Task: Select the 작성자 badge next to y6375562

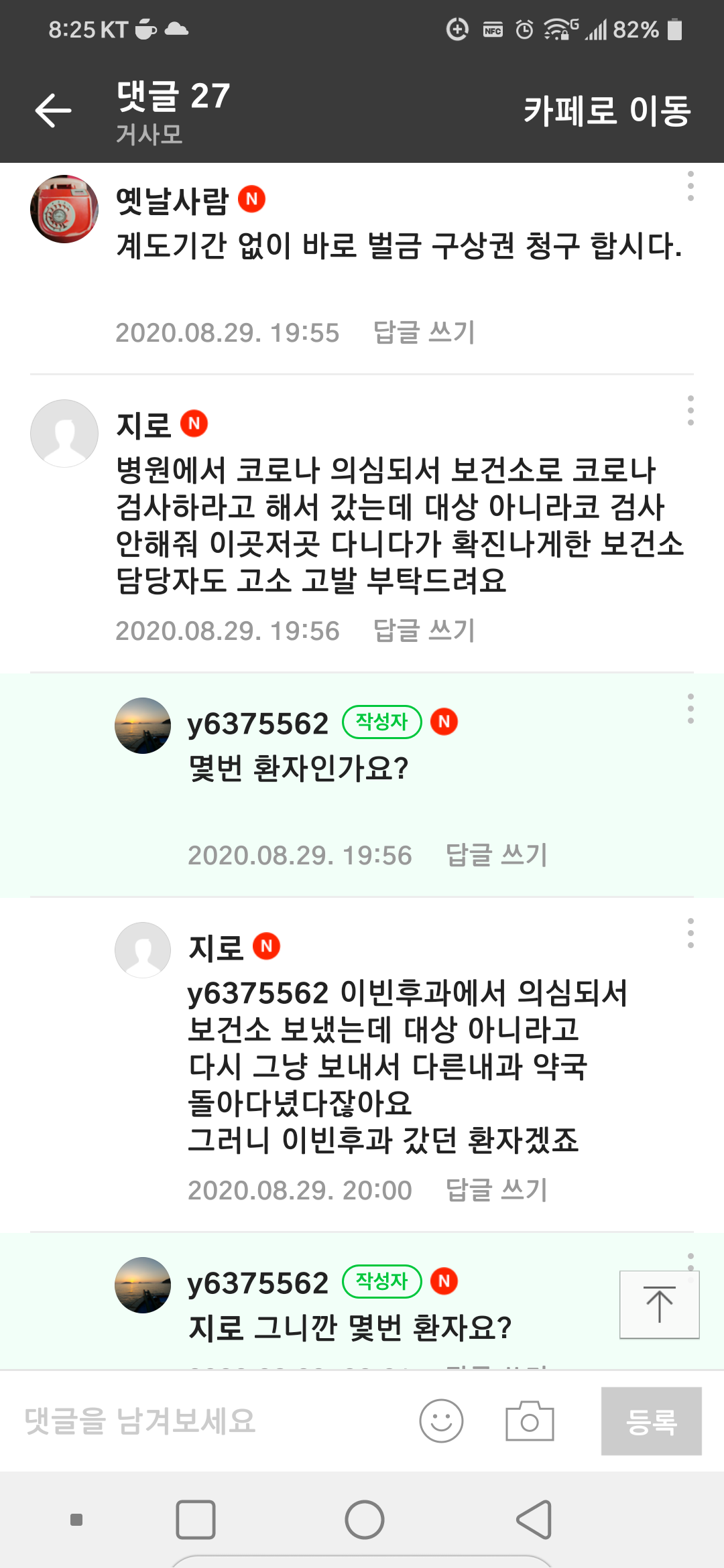Action: coord(381,722)
